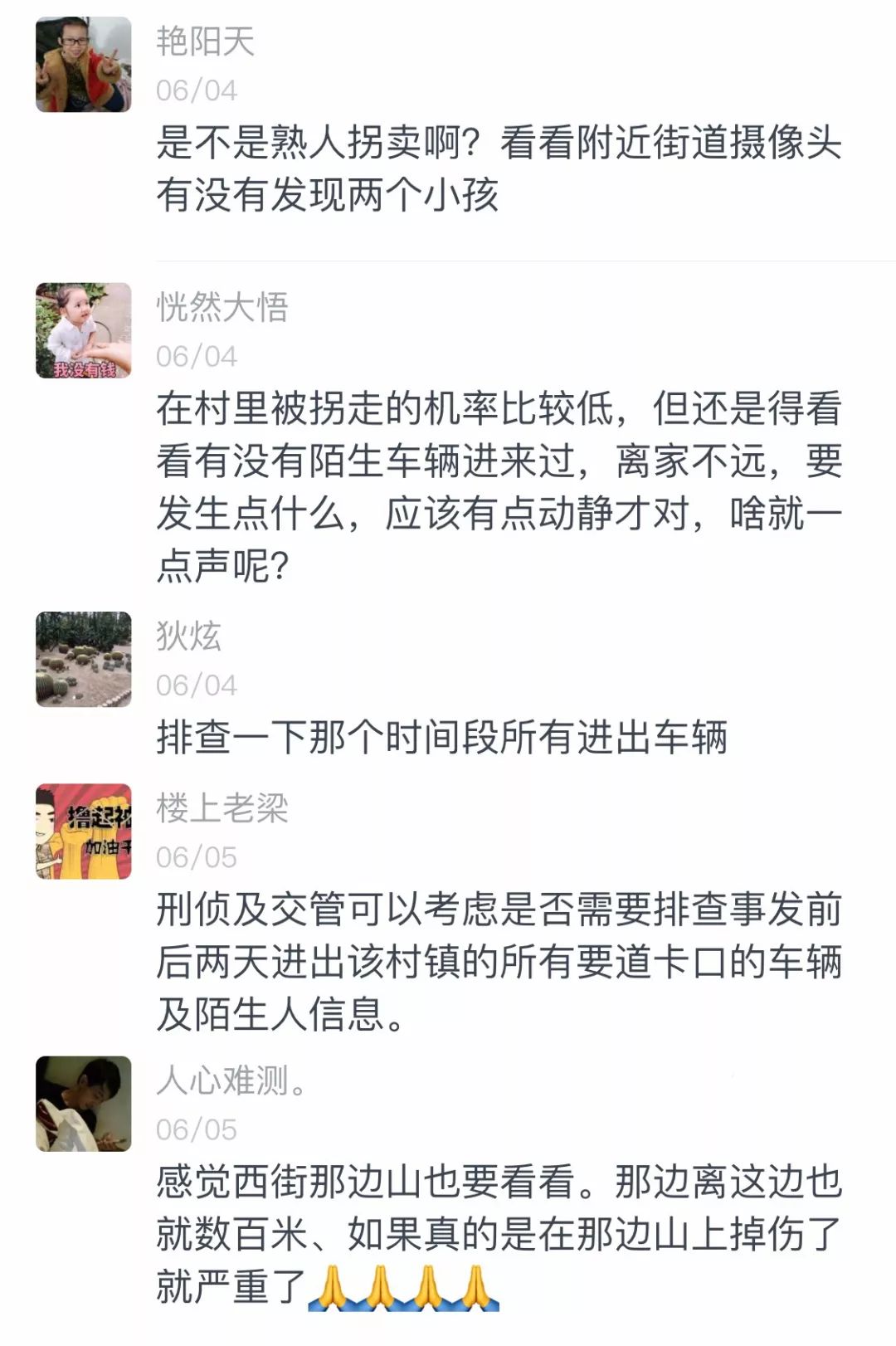The image size is (896, 1346).
Task: Open 狄炫's avatar picture
Action: [x=83, y=659]
